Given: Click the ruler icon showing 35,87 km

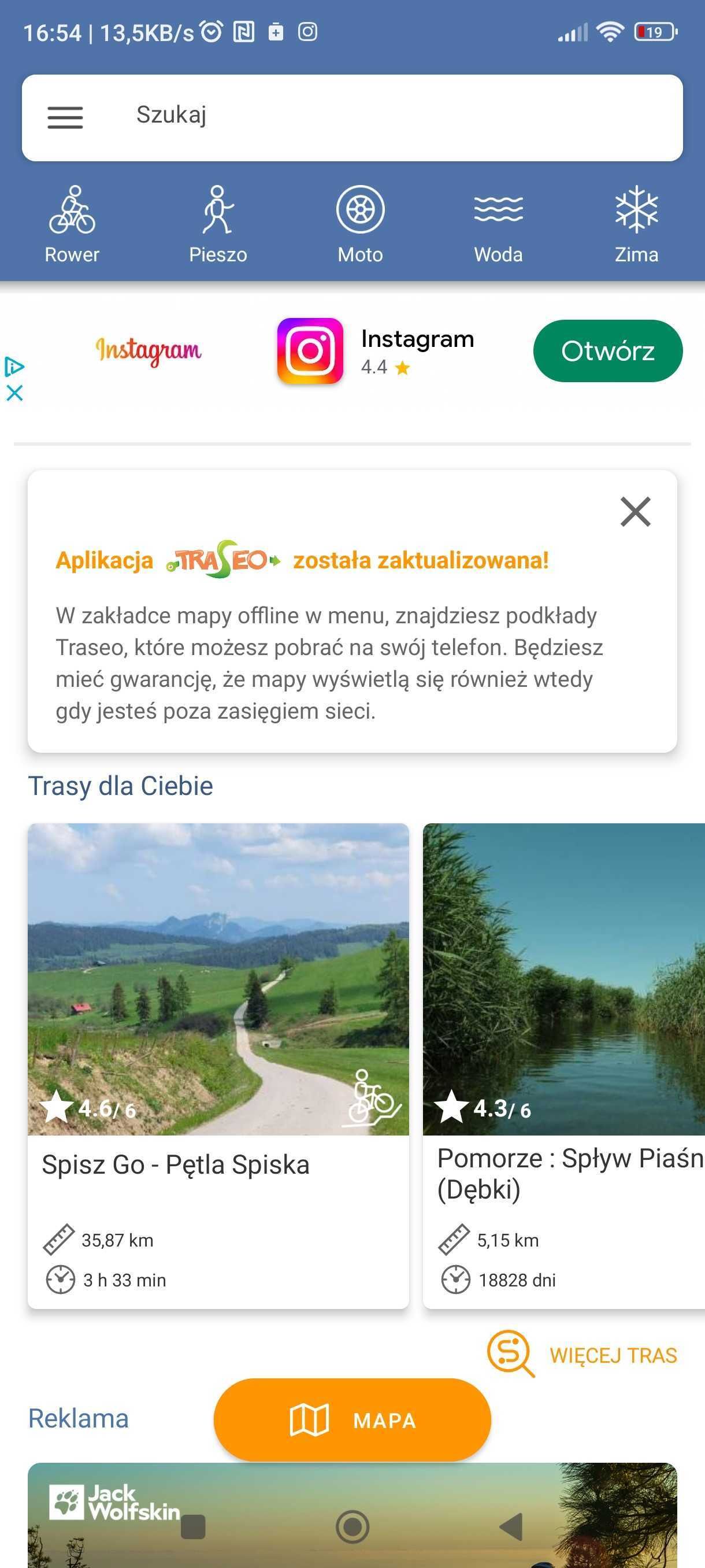Looking at the screenshot, I should click(58, 1239).
